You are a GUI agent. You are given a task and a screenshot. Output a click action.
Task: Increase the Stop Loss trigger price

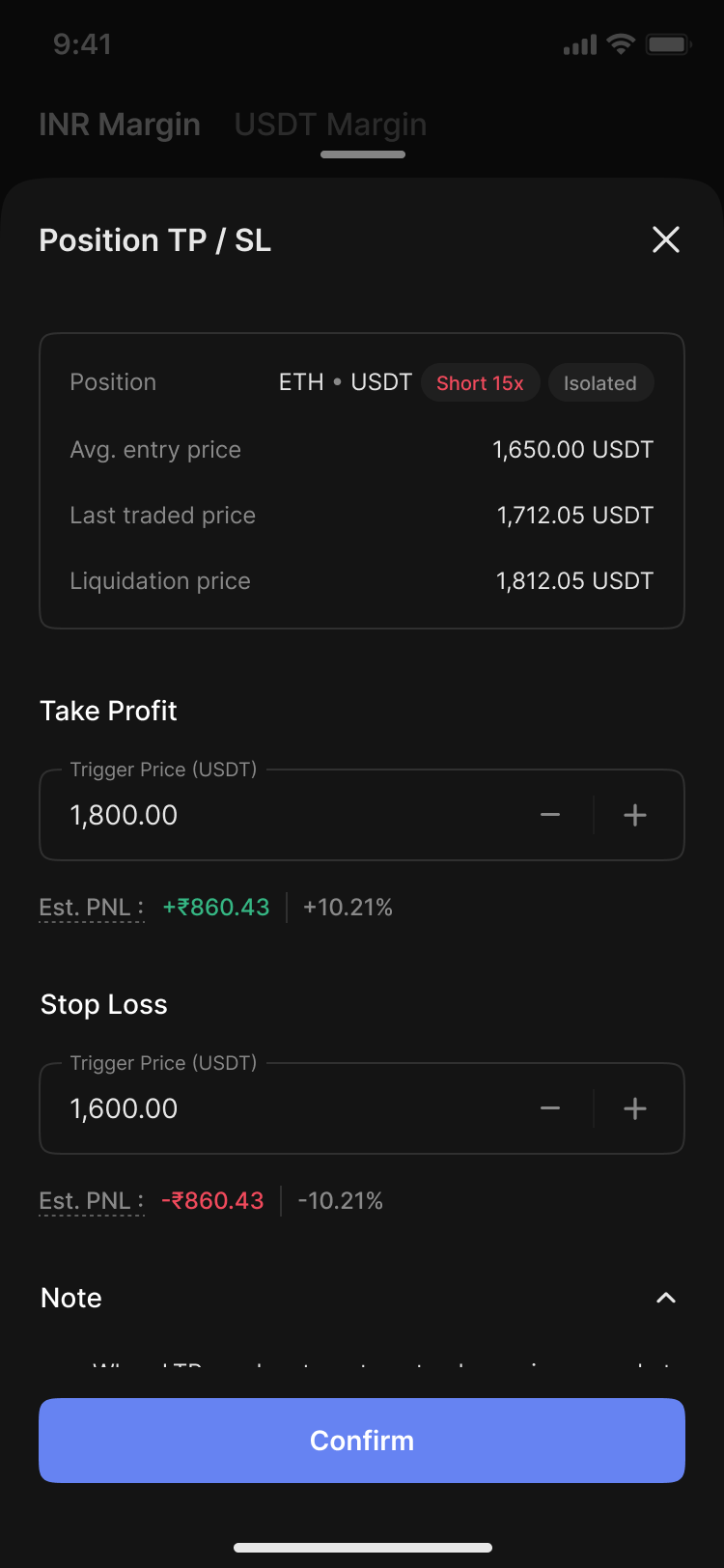tap(635, 1108)
